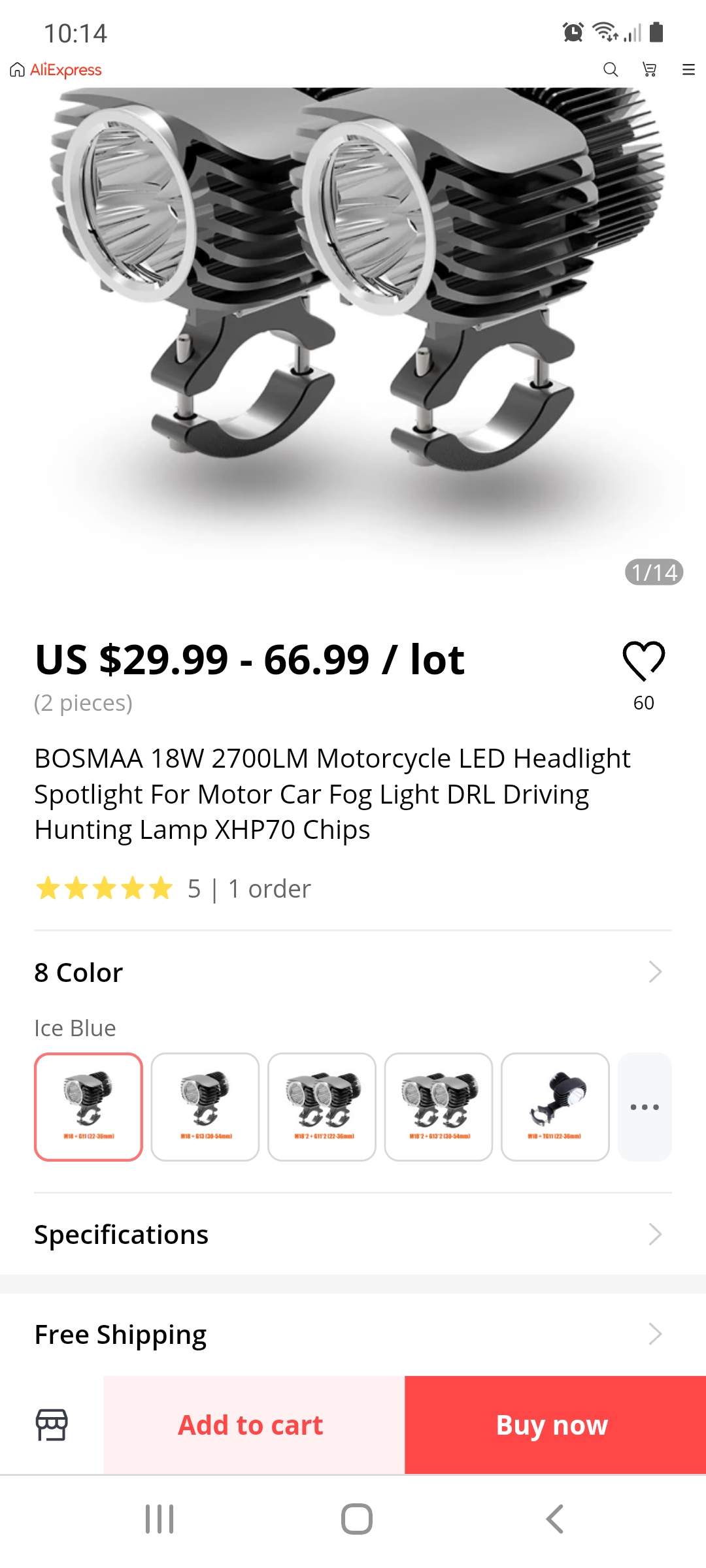Choose the M18*2 + G13*2 (30-54mm) variant

439,1107
